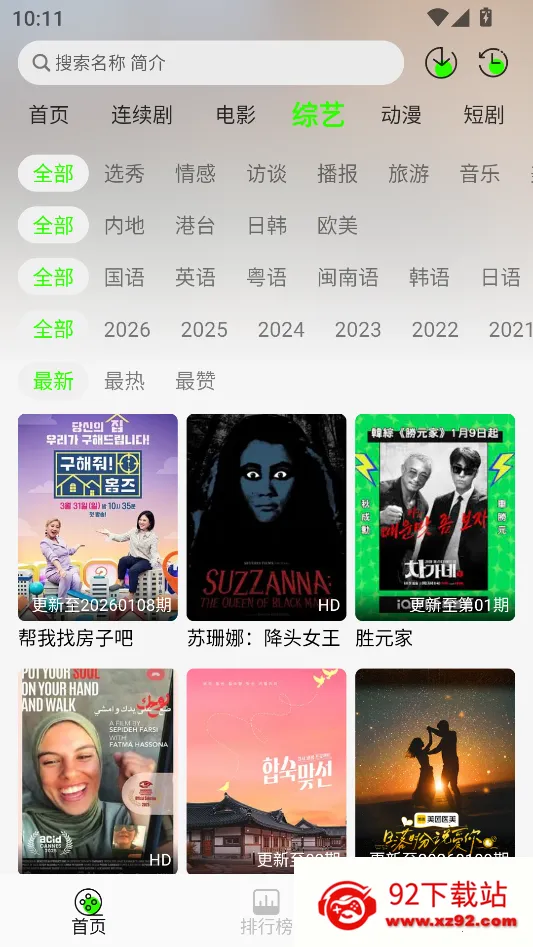This screenshot has height=947, width=533.
Task: Tap the search box for names and descriptions
Action: (211, 63)
